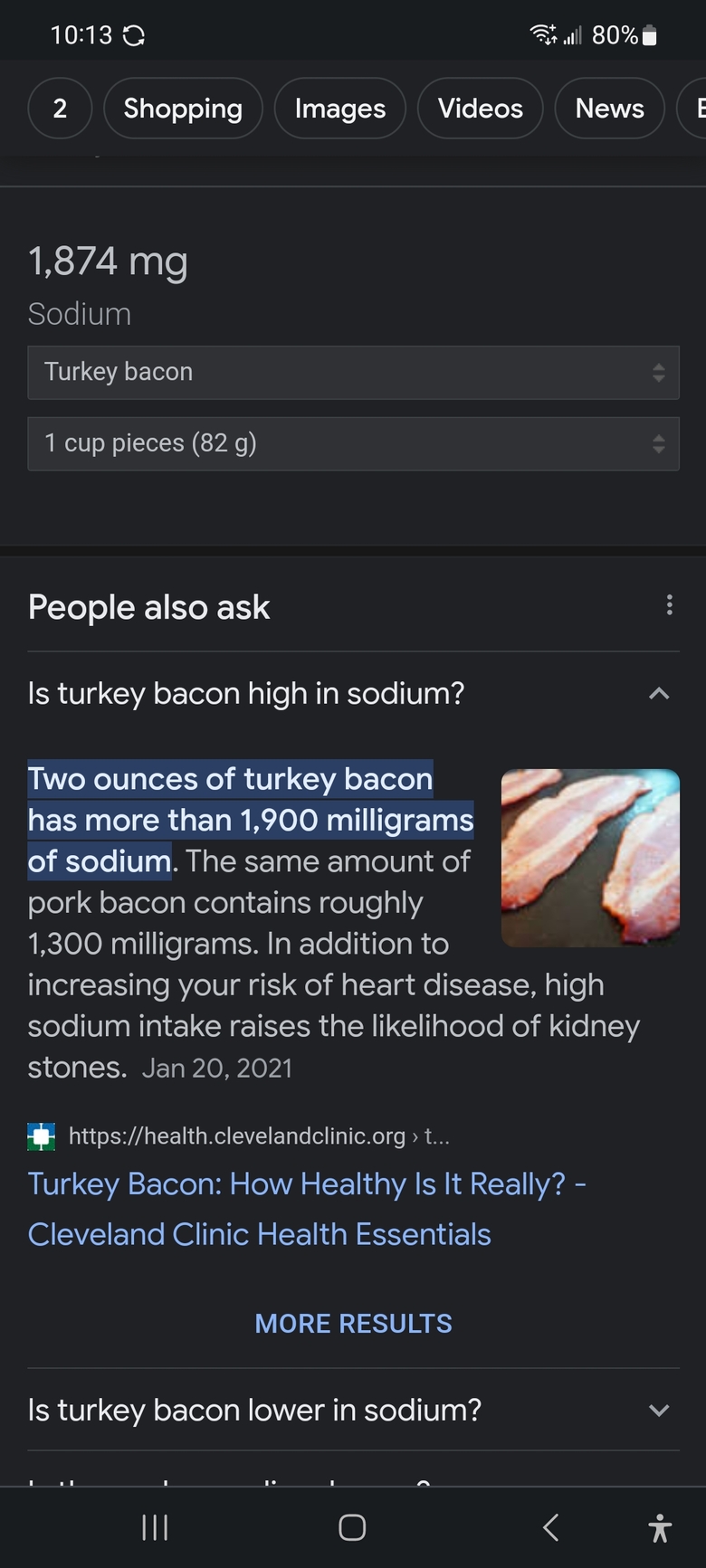Open recent apps from navigation bar
This screenshot has width=706, height=1568.
click(x=155, y=1527)
